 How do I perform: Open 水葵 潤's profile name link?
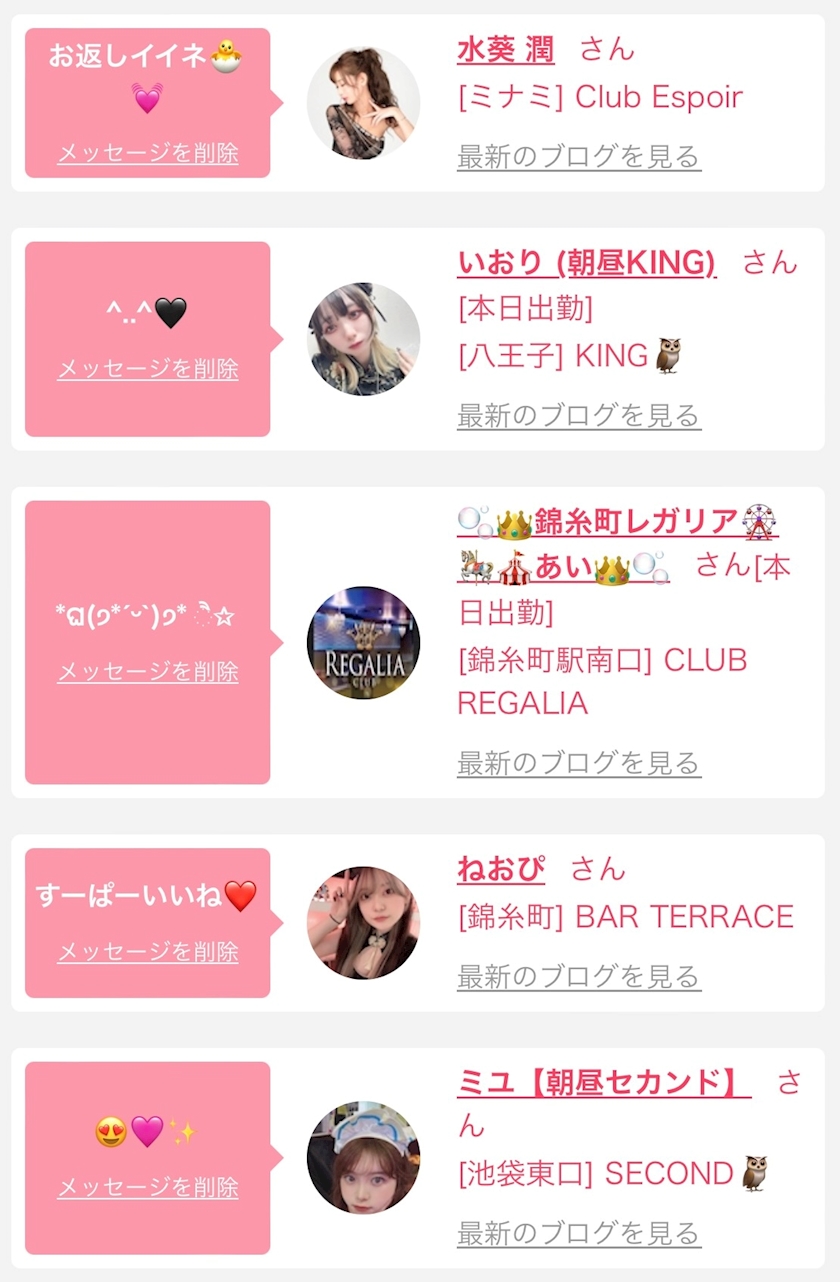click(x=505, y=49)
